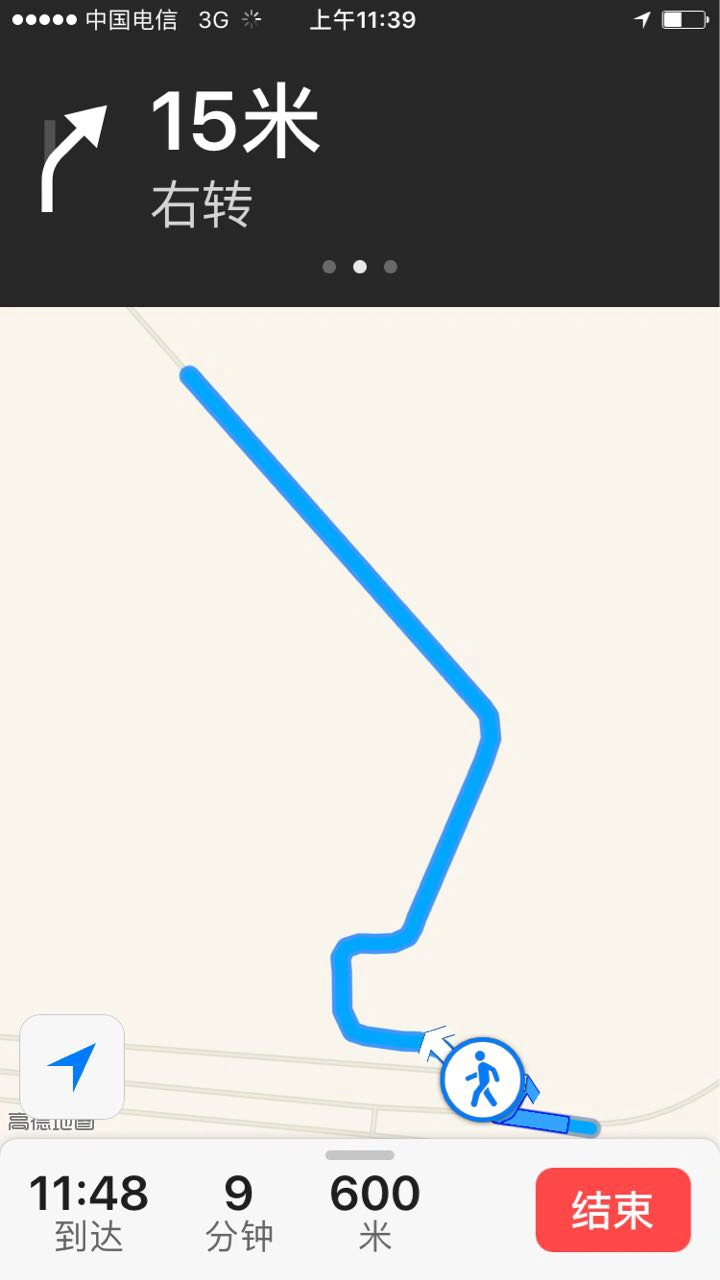
Task: Tap the direction step page indicator dots
Action: 360,267
